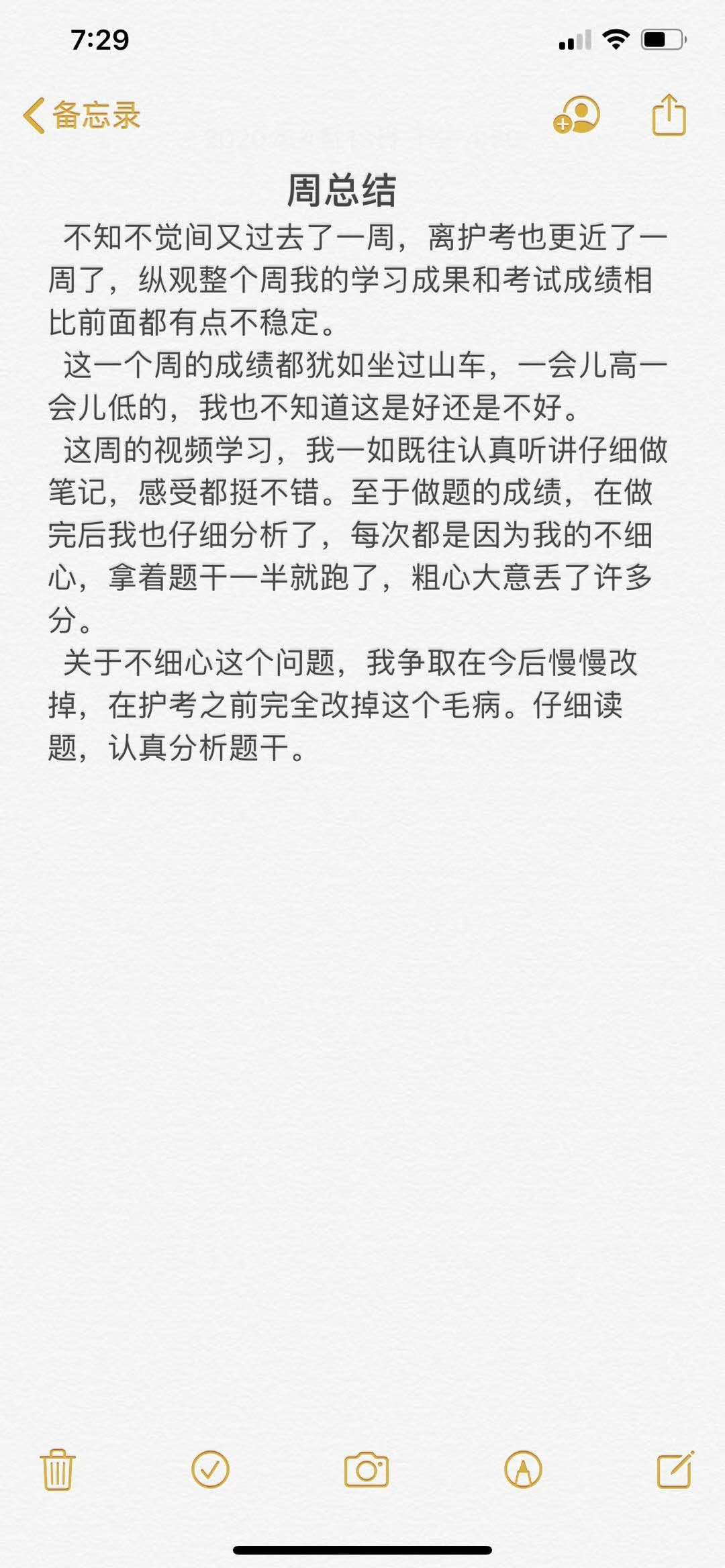Add people to this note
Image resolution: width=725 pixels, height=1568 pixels.
click(577, 115)
